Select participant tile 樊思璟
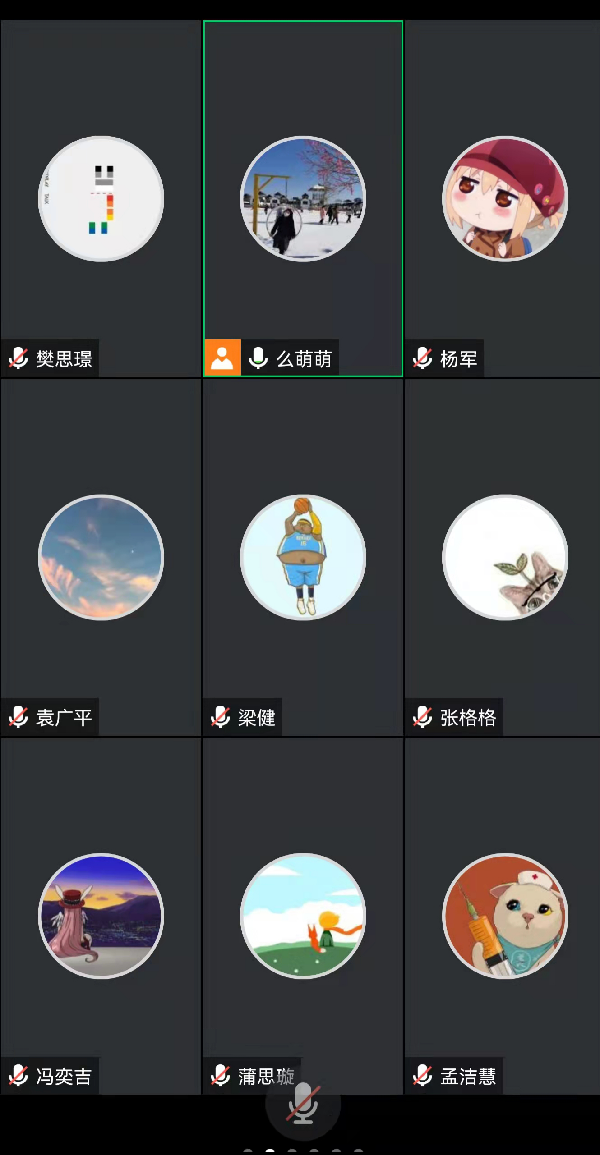Viewport: 600px width, 1155px height. [100, 199]
